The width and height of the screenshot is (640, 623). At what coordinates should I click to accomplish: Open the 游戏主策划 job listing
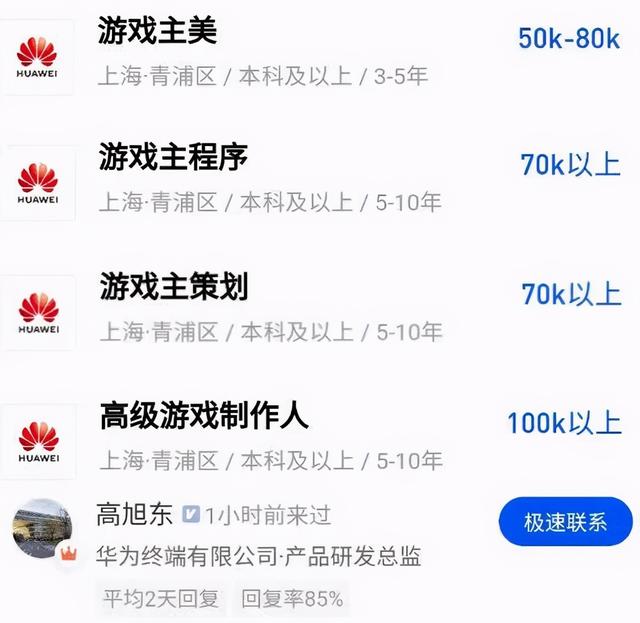(173, 287)
